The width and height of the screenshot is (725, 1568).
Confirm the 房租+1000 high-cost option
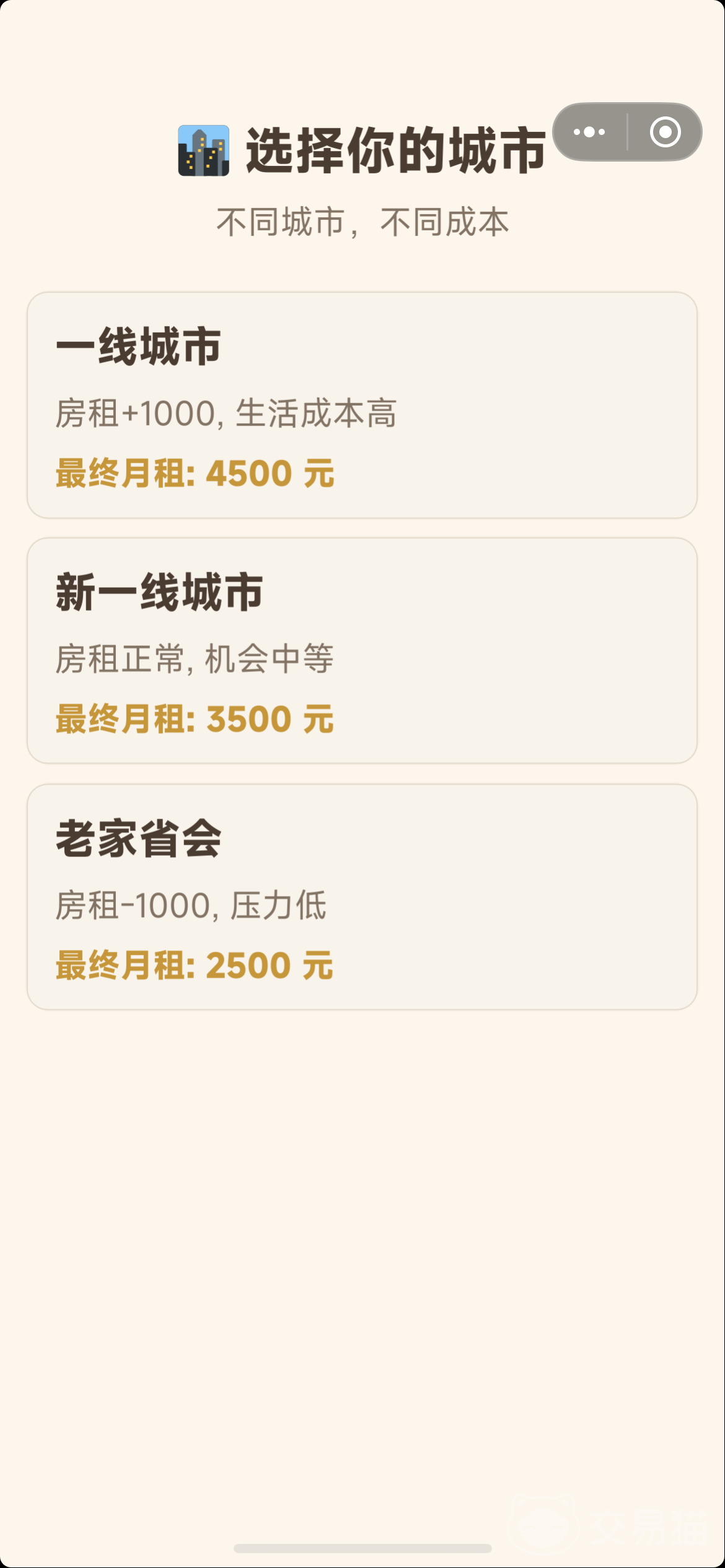(x=362, y=404)
